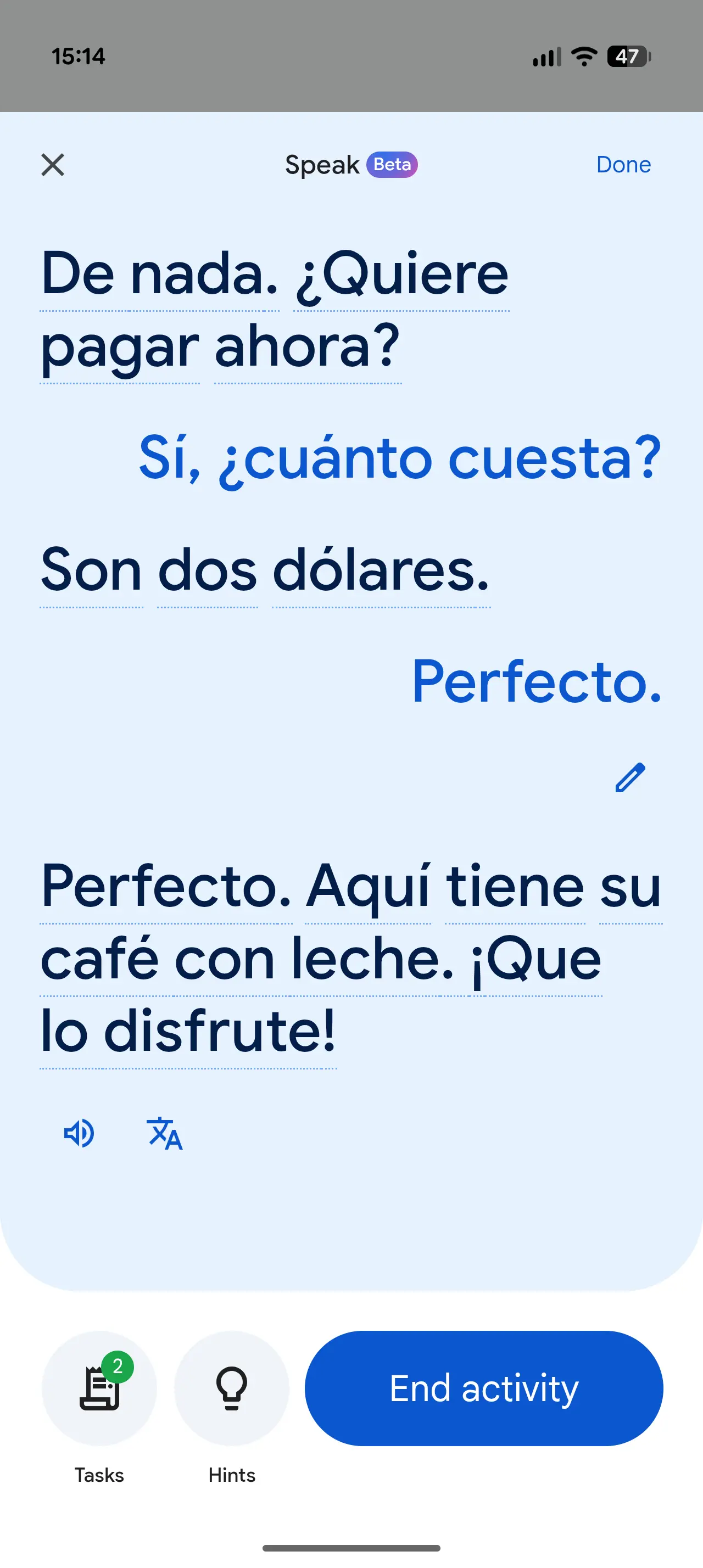This screenshot has height=1568, width=703.
Task: Tap the underlined word "ahora"
Action: [308, 347]
